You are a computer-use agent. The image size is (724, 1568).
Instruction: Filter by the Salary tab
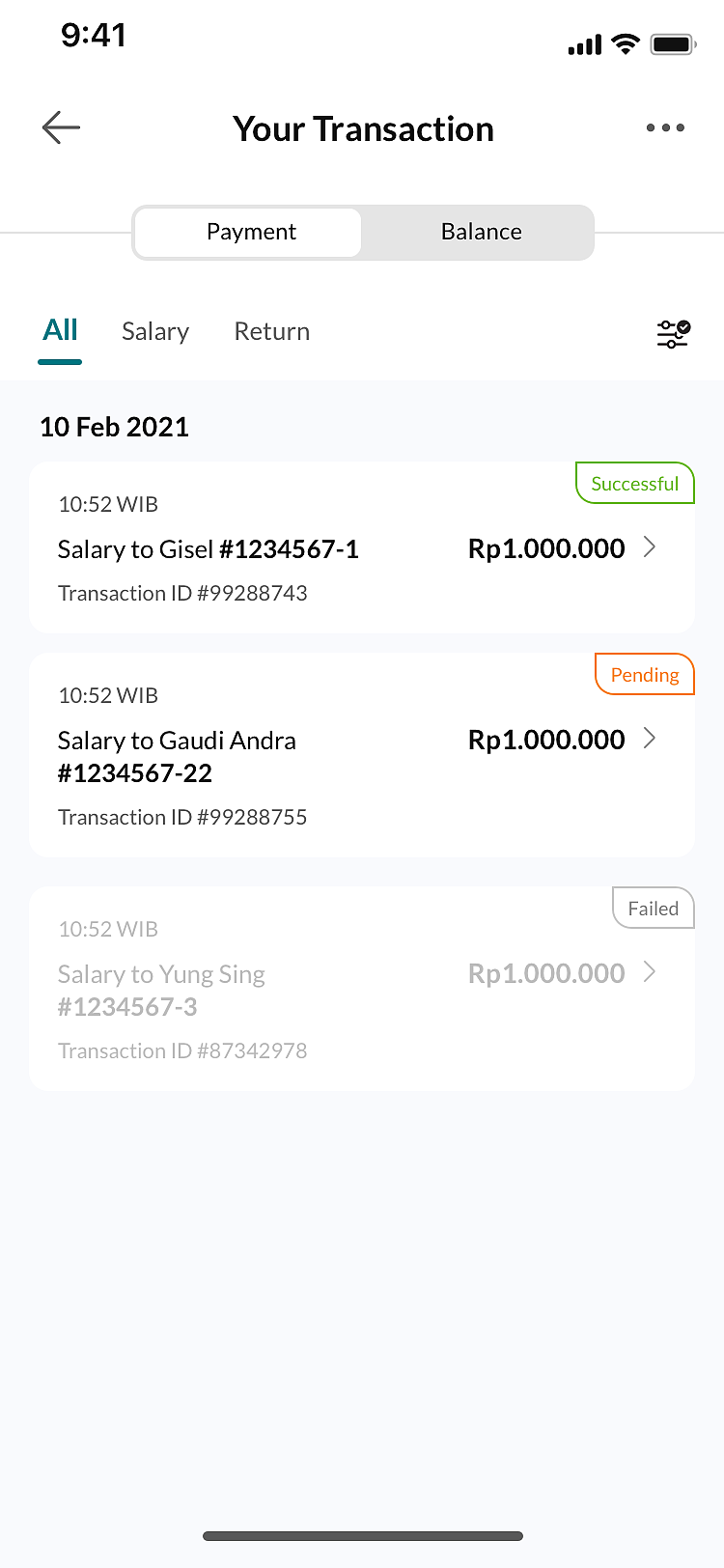pyautogui.click(x=155, y=331)
